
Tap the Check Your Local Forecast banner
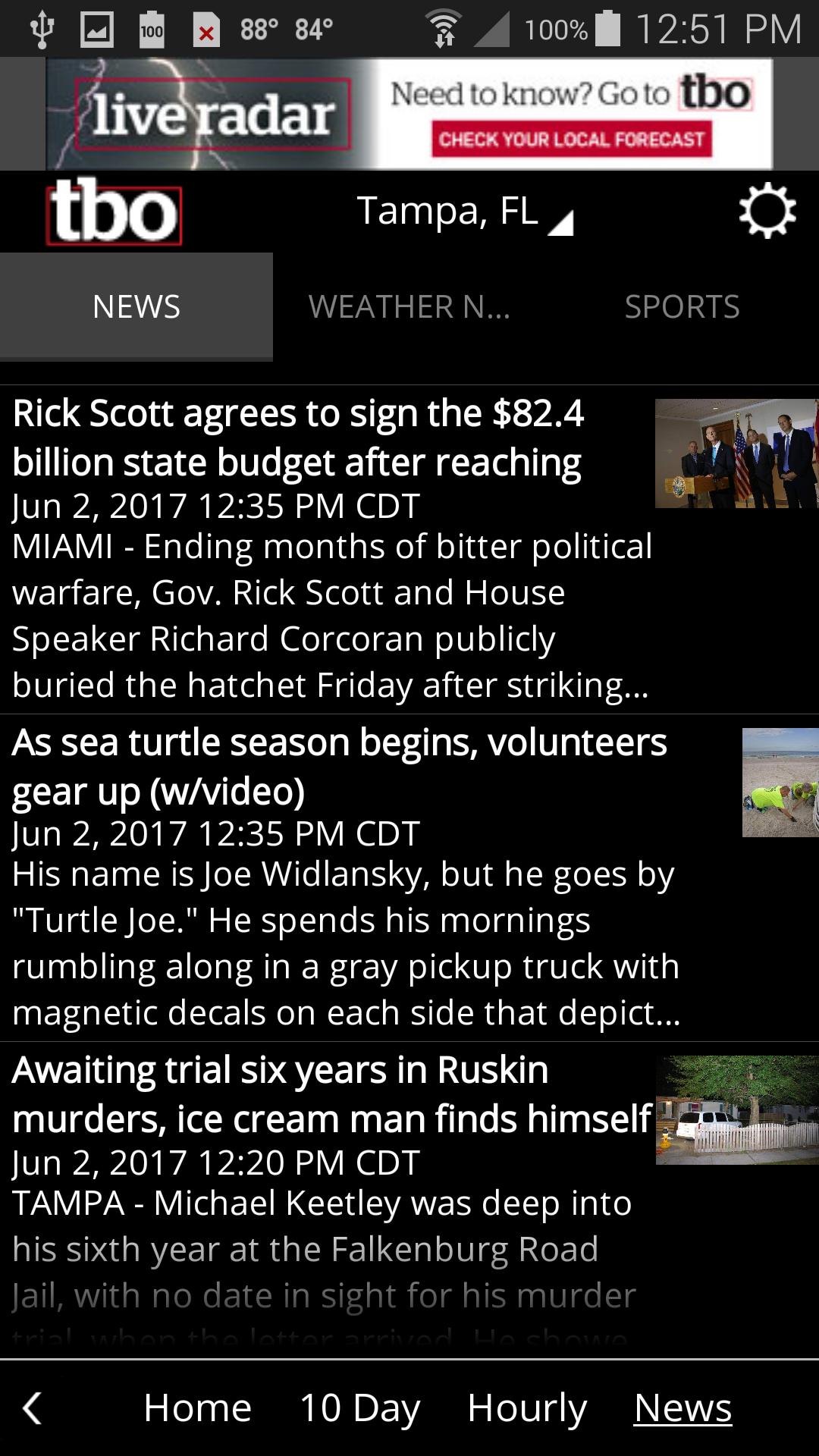pyautogui.click(x=572, y=140)
